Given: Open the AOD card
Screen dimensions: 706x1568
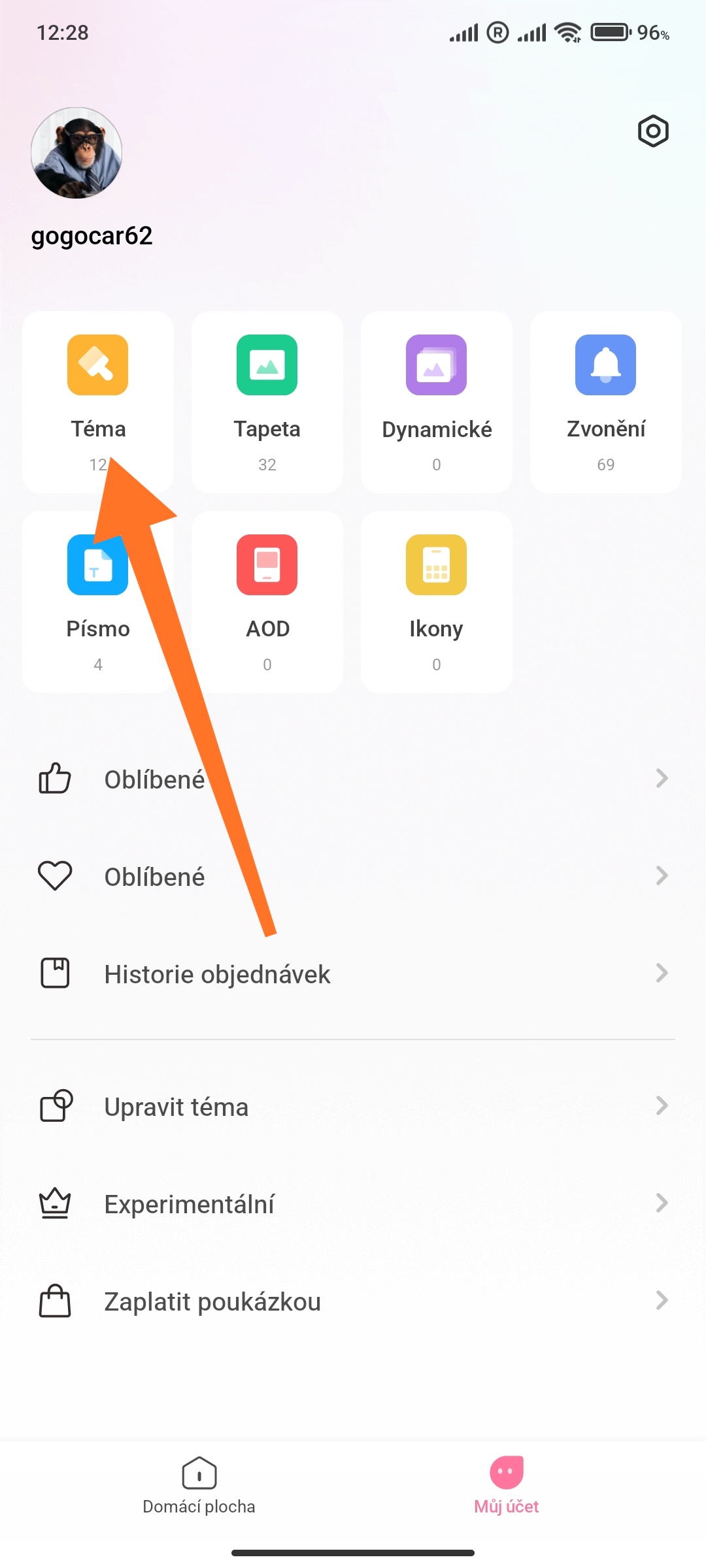Looking at the screenshot, I should point(267,602).
